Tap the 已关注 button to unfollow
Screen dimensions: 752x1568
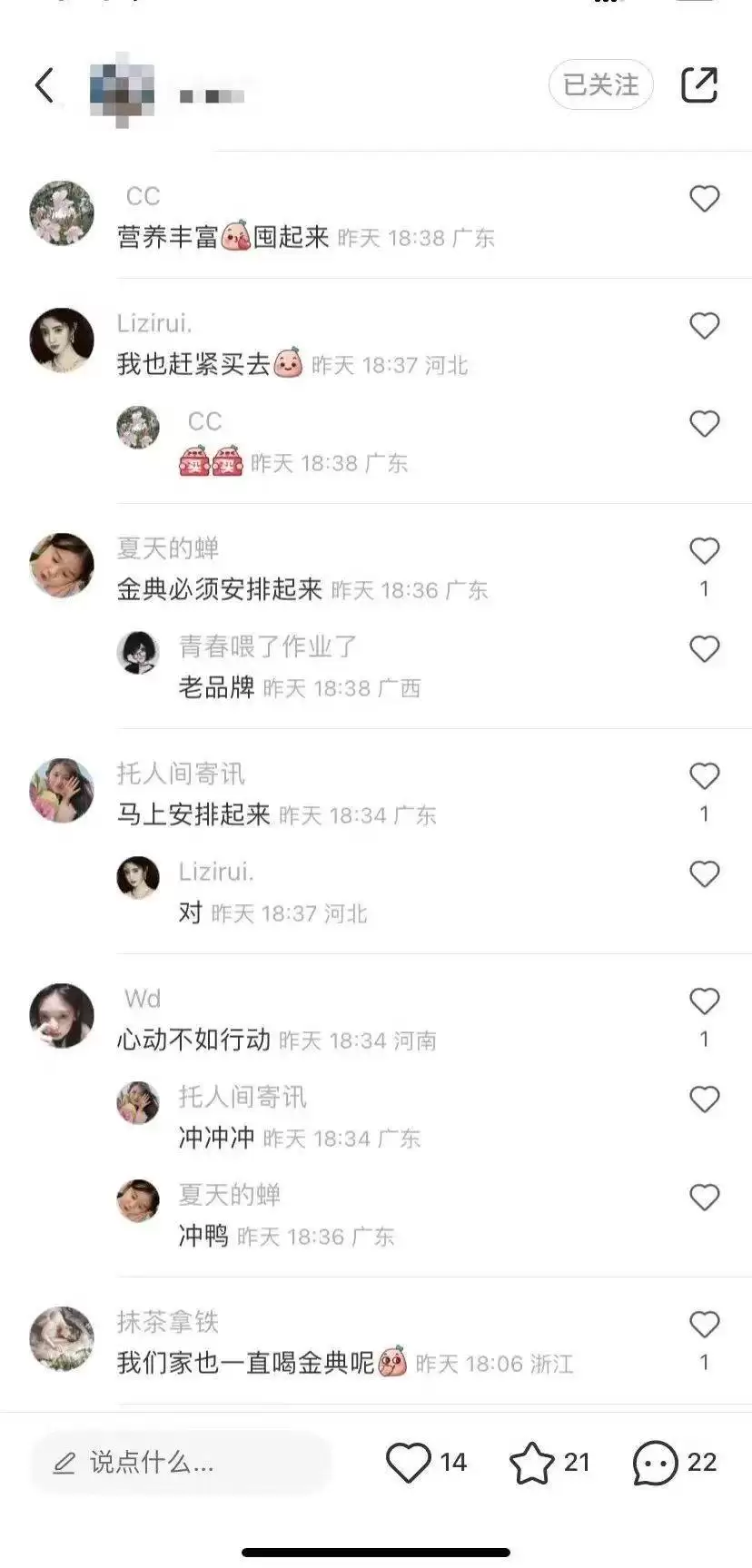coord(599,84)
